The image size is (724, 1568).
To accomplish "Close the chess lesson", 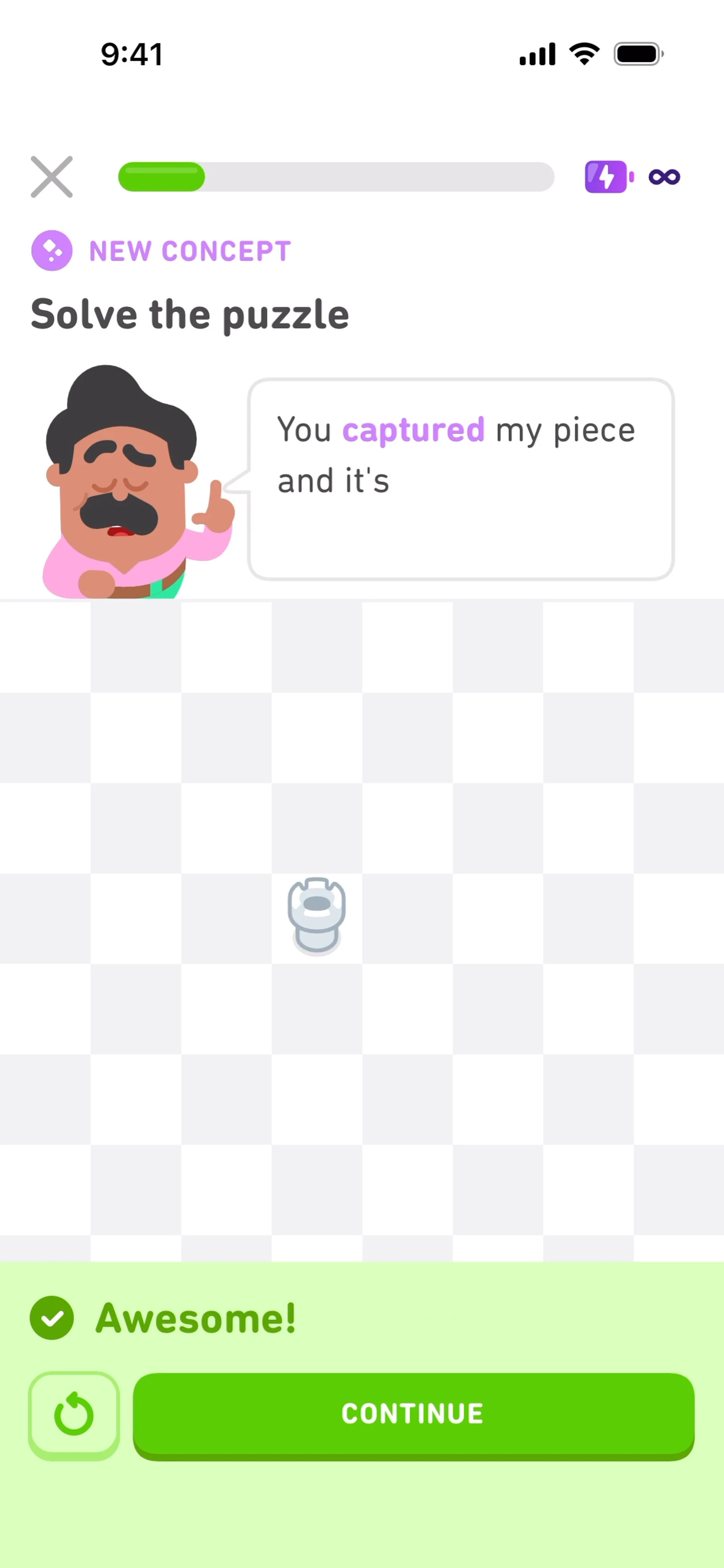I will [x=52, y=177].
